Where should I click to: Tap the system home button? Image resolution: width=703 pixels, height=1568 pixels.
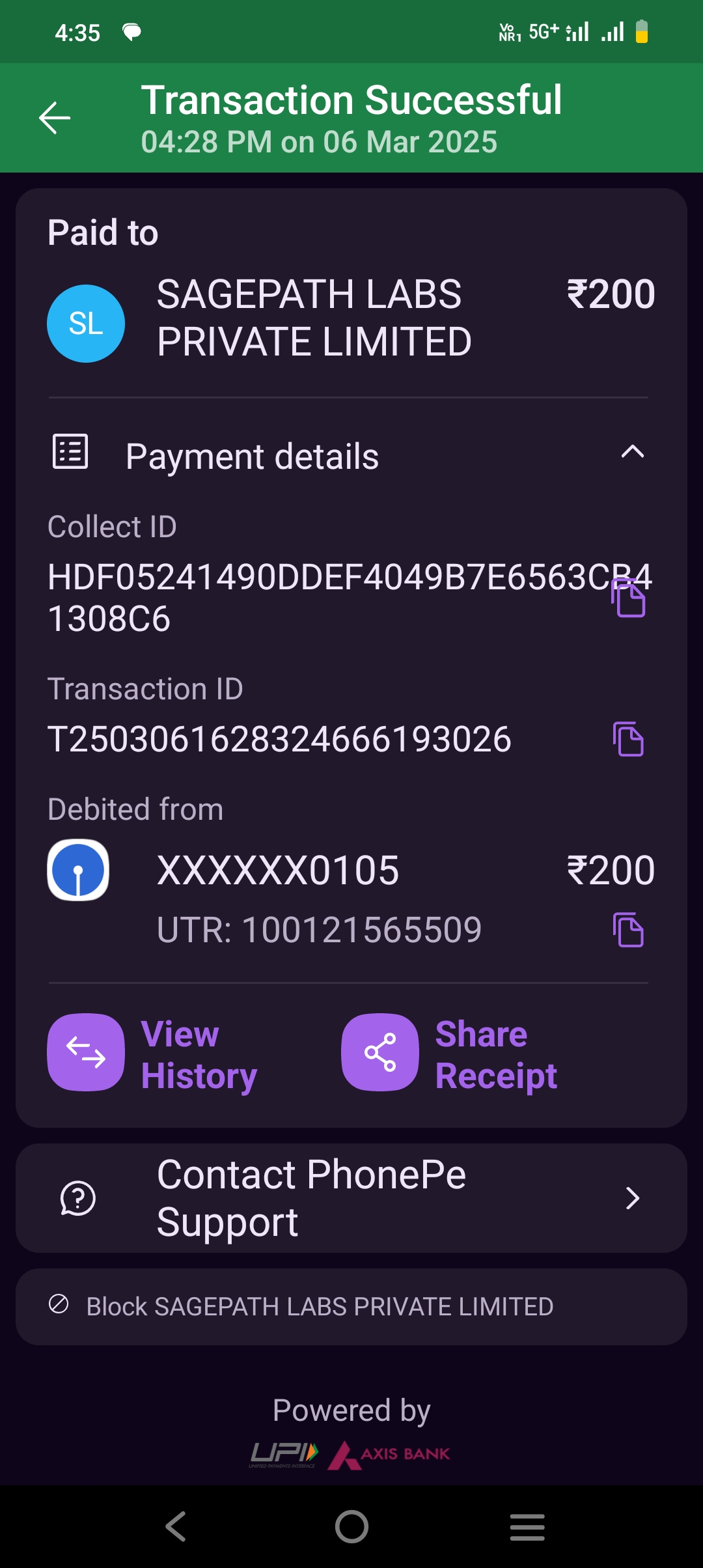point(351,1526)
